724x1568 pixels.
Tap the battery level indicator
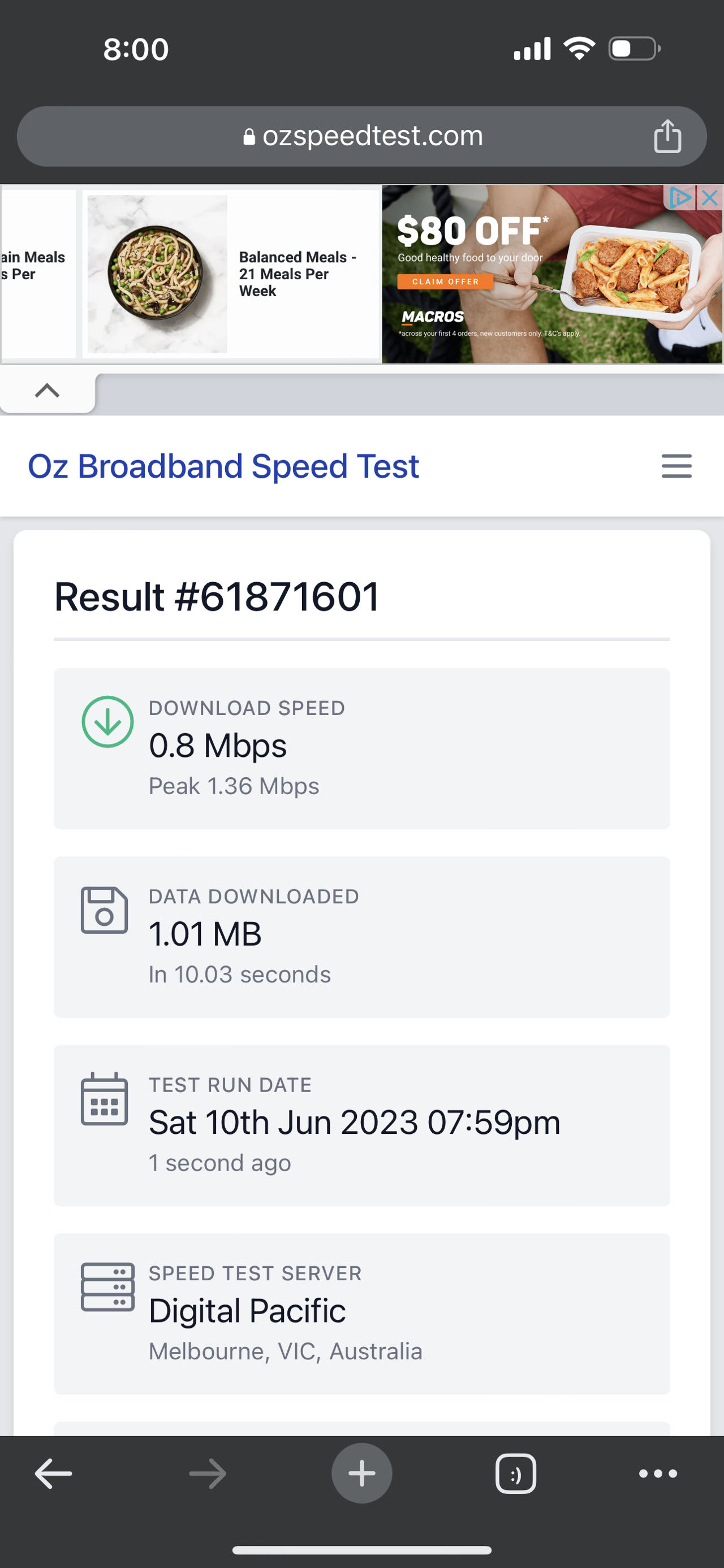[631, 49]
